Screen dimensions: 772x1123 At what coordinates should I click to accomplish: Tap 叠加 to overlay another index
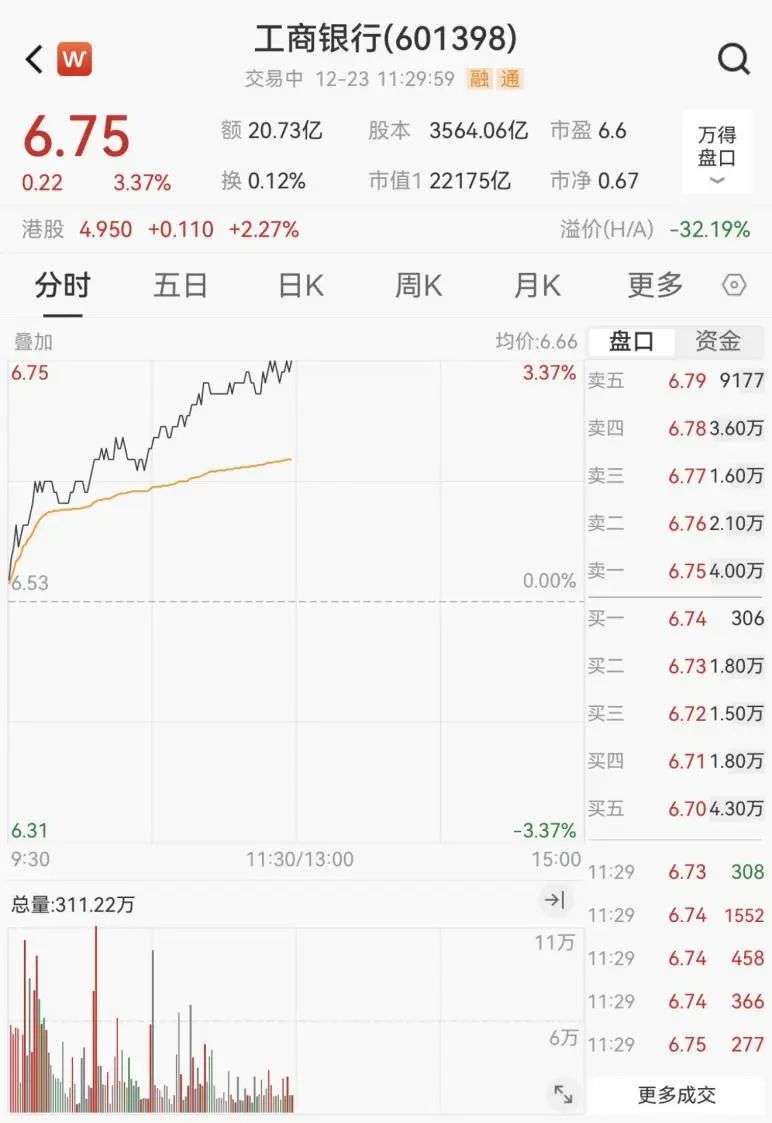click(33, 342)
